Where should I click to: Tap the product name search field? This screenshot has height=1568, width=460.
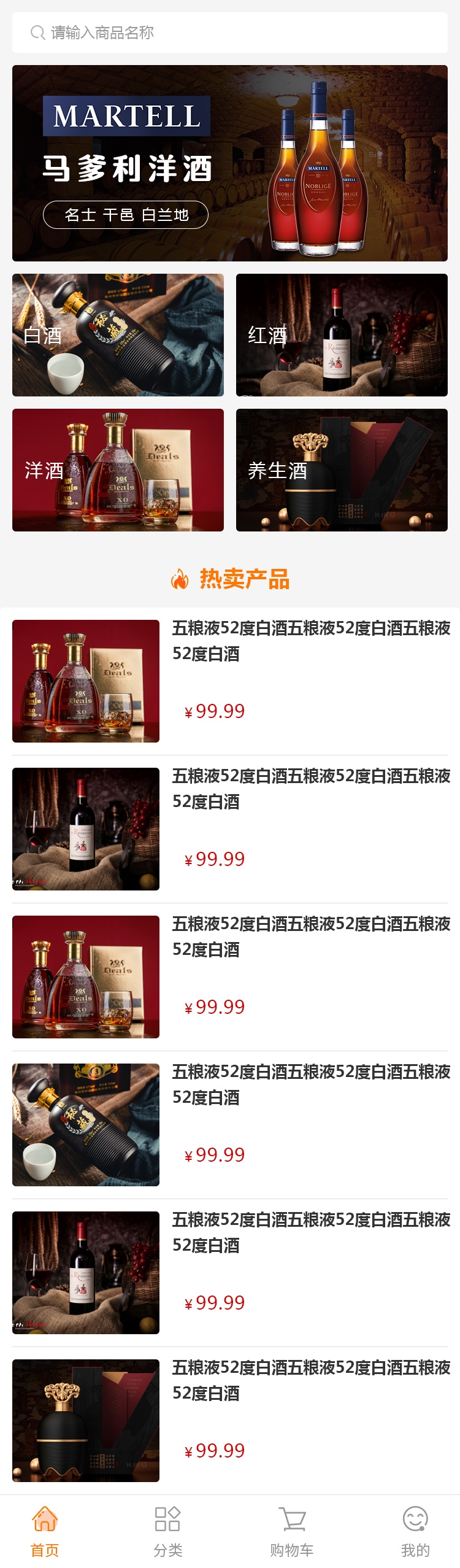point(230,33)
